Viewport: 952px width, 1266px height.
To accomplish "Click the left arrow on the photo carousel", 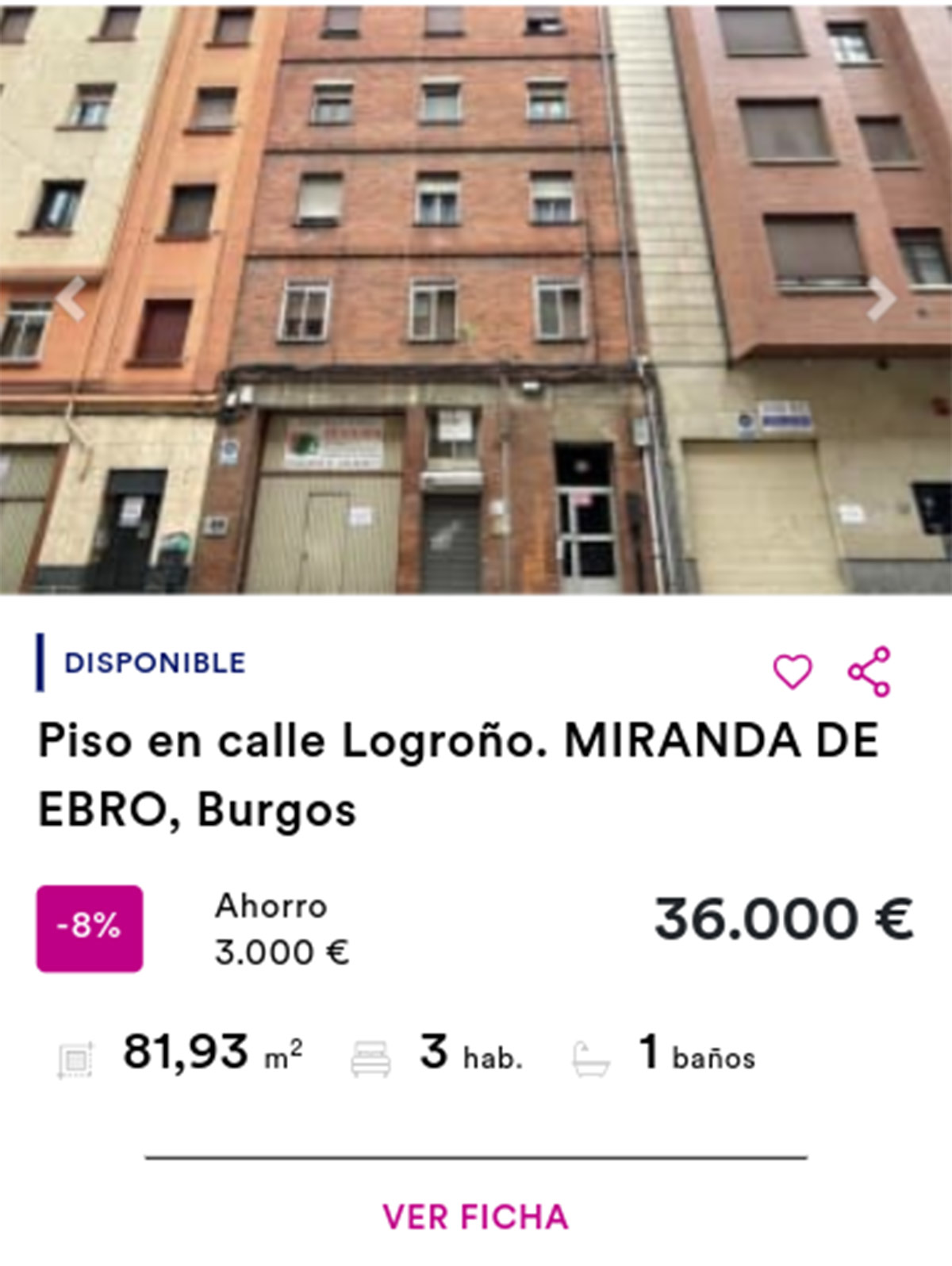I will (71, 299).
